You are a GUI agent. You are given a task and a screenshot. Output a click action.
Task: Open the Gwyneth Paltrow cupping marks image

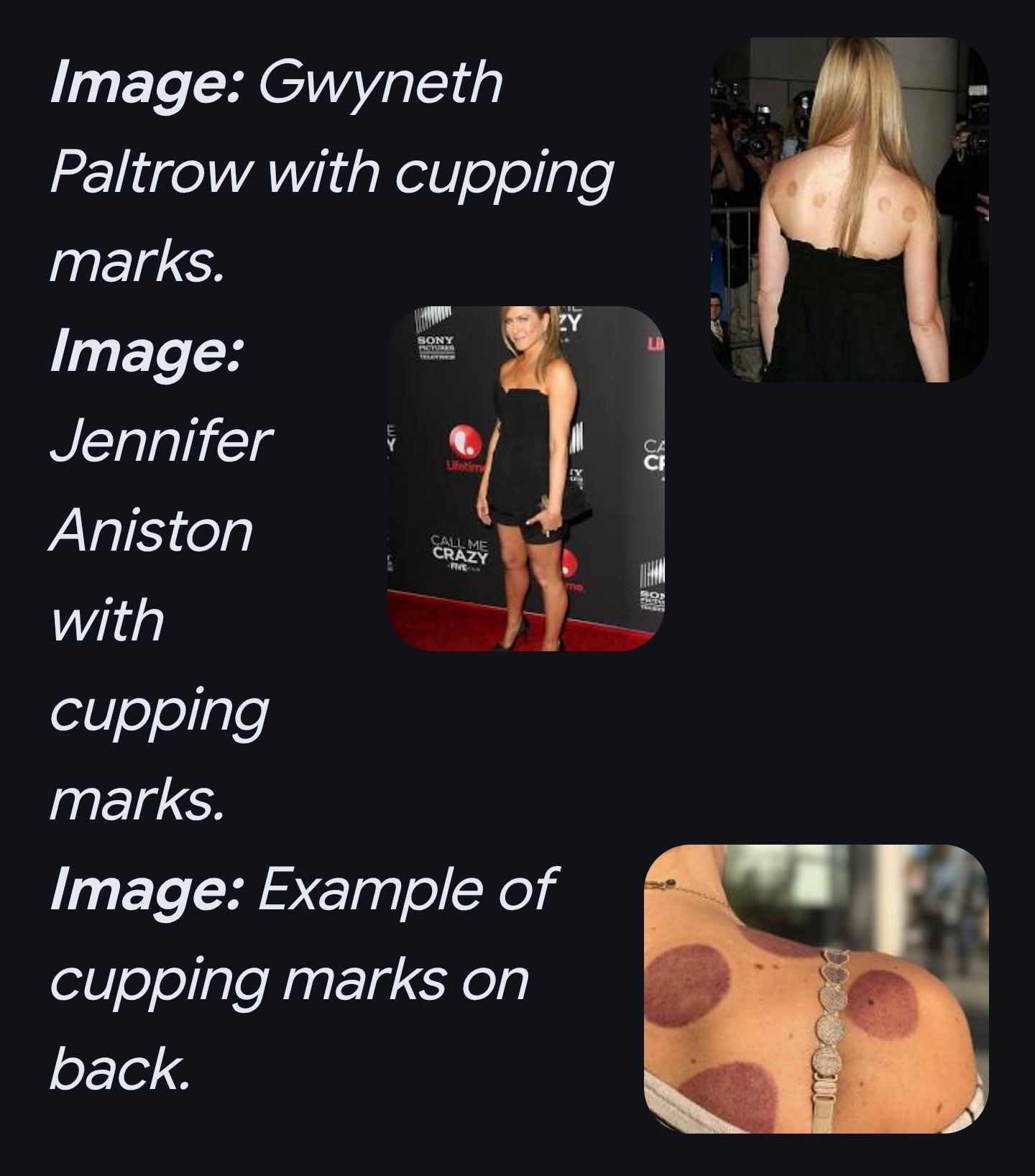click(x=850, y=210)
